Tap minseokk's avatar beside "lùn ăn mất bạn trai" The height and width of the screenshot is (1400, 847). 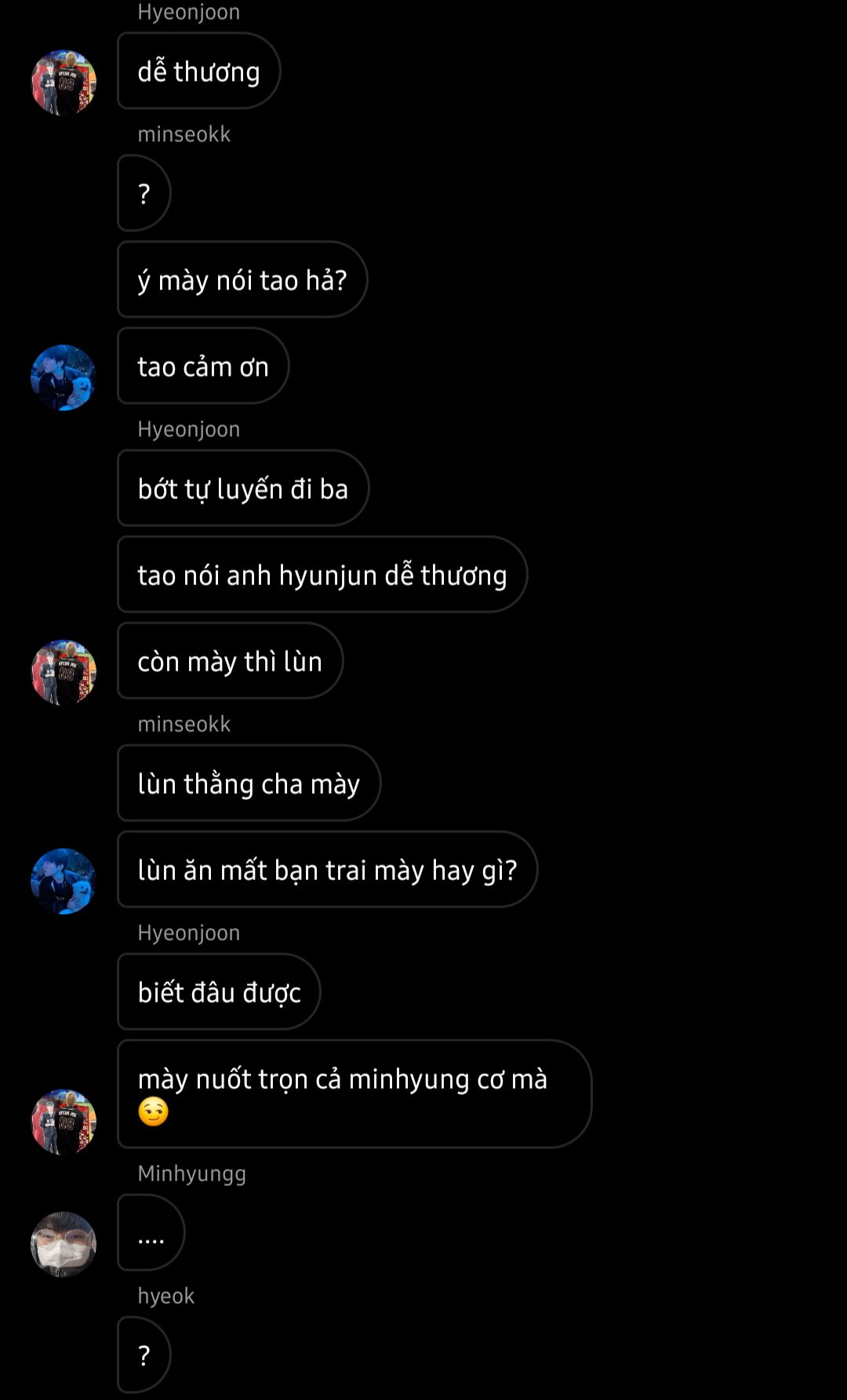64,881
